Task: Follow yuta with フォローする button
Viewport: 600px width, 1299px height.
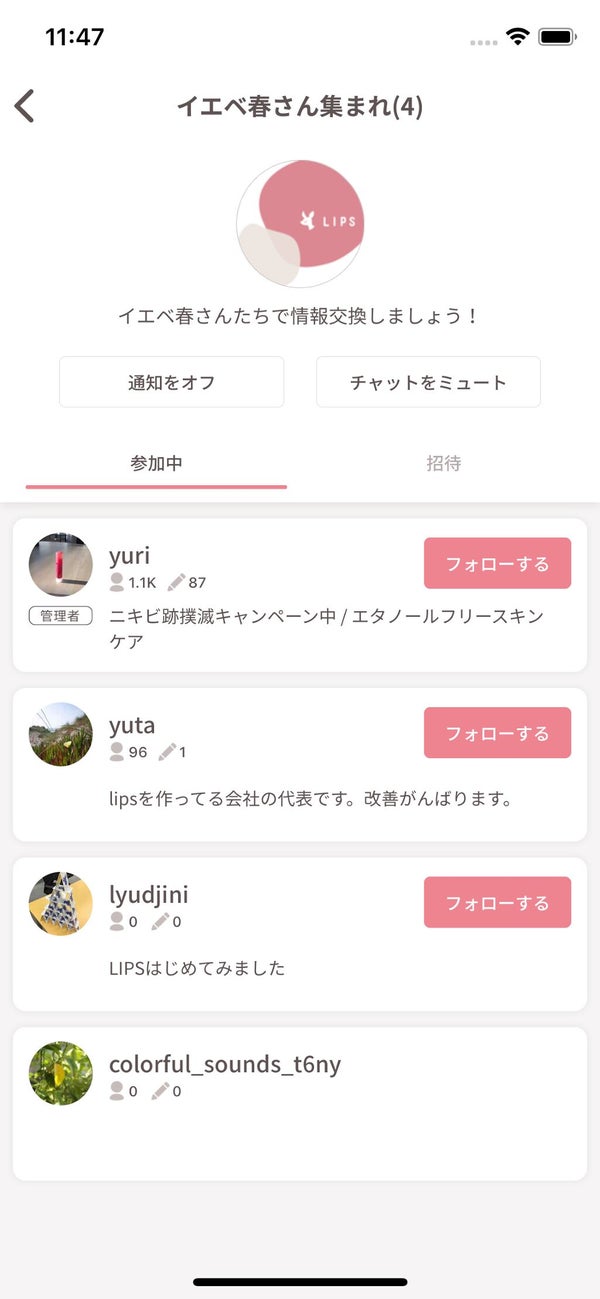Action: (x=497, y=733)
